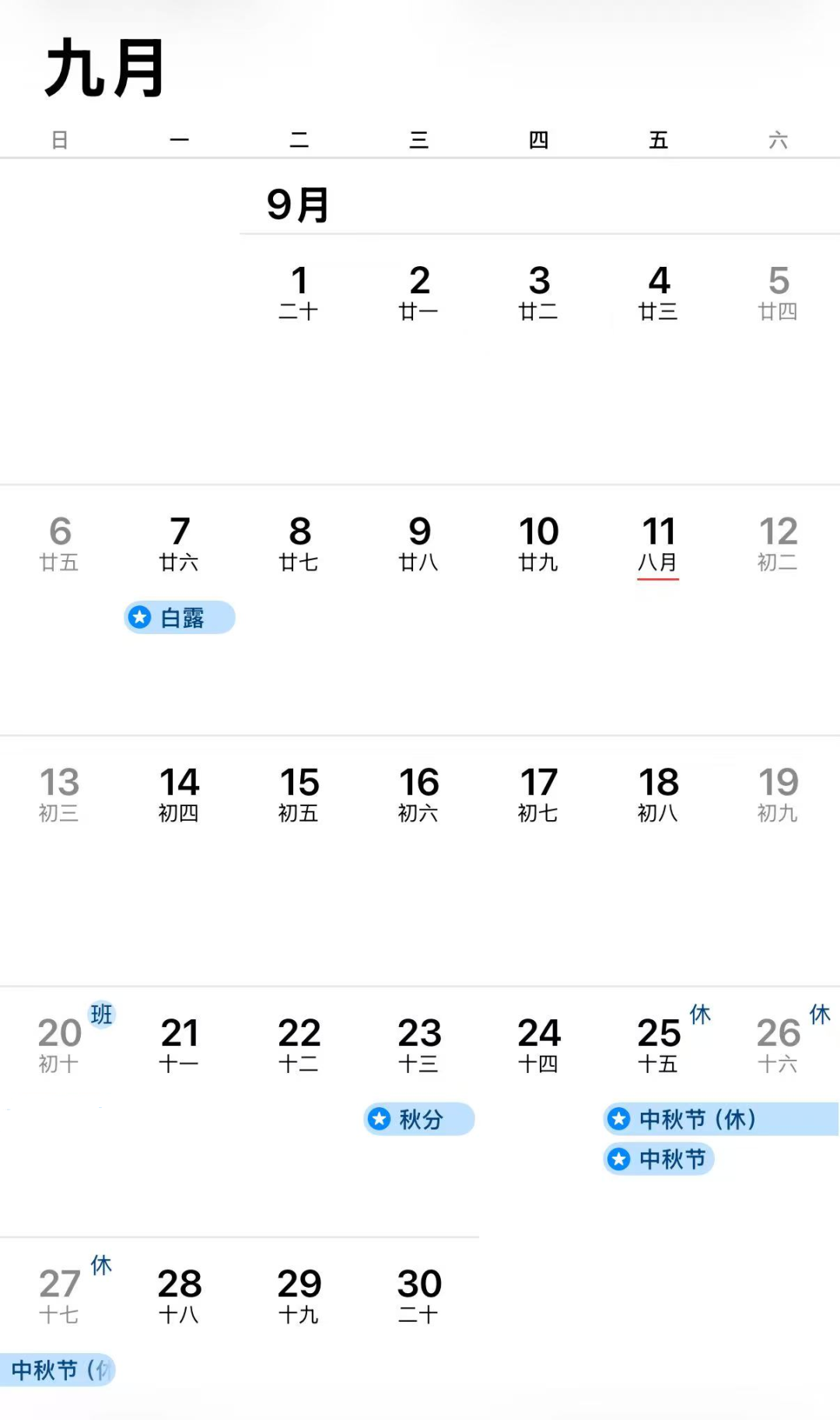
Task: Select September 20 marked 班
Action: click(x=61, y=1045)
